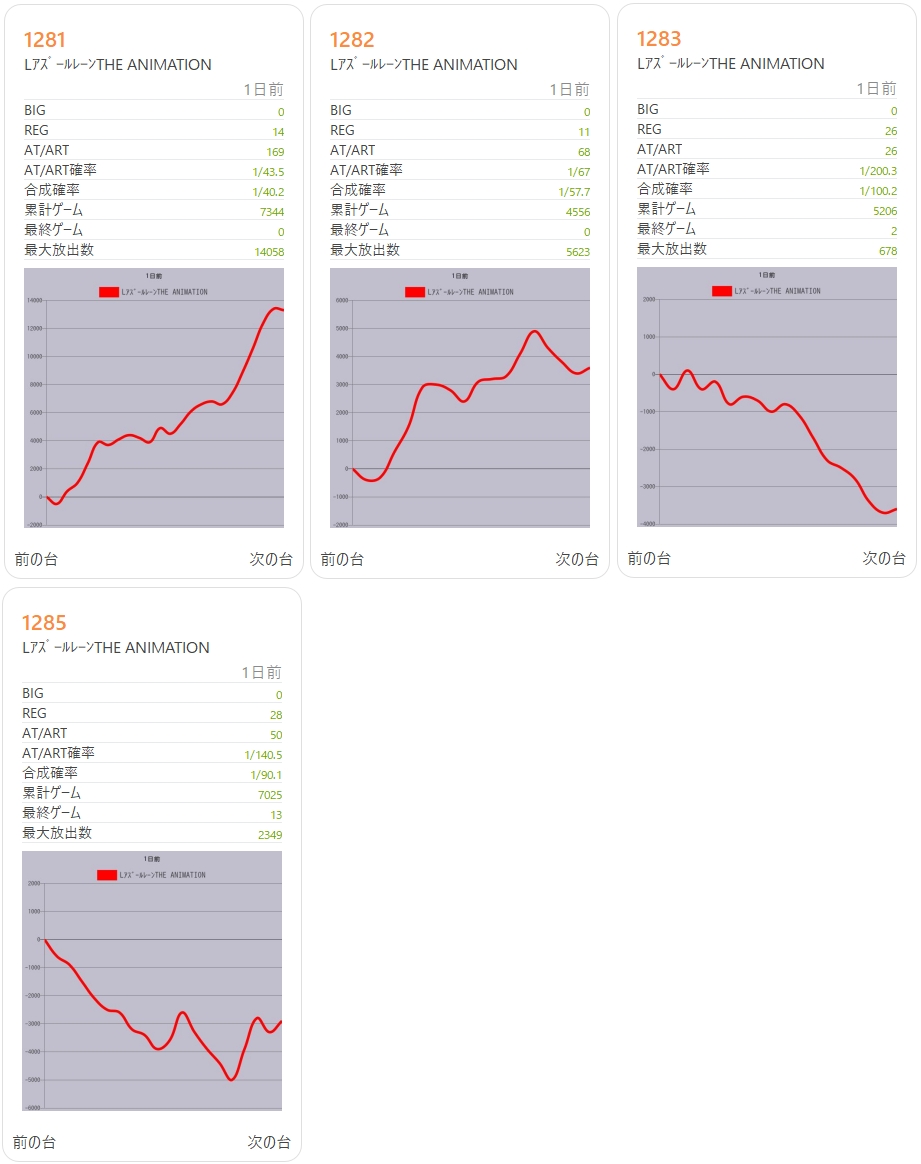Jump to 次の台 from machine 1283 card
921x1164 pixels.
[884, 558]
